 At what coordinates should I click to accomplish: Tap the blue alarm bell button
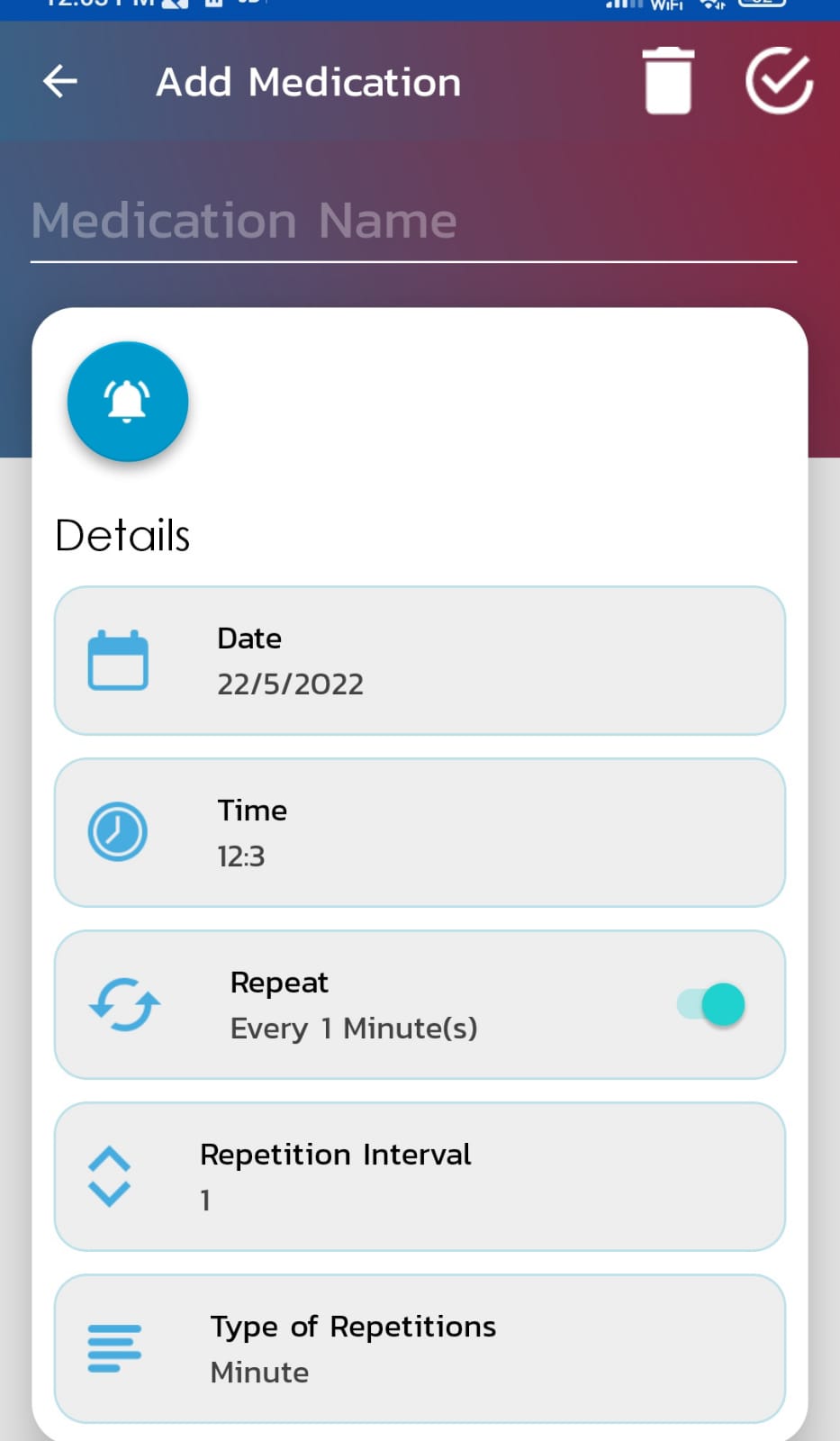(128, 402)
